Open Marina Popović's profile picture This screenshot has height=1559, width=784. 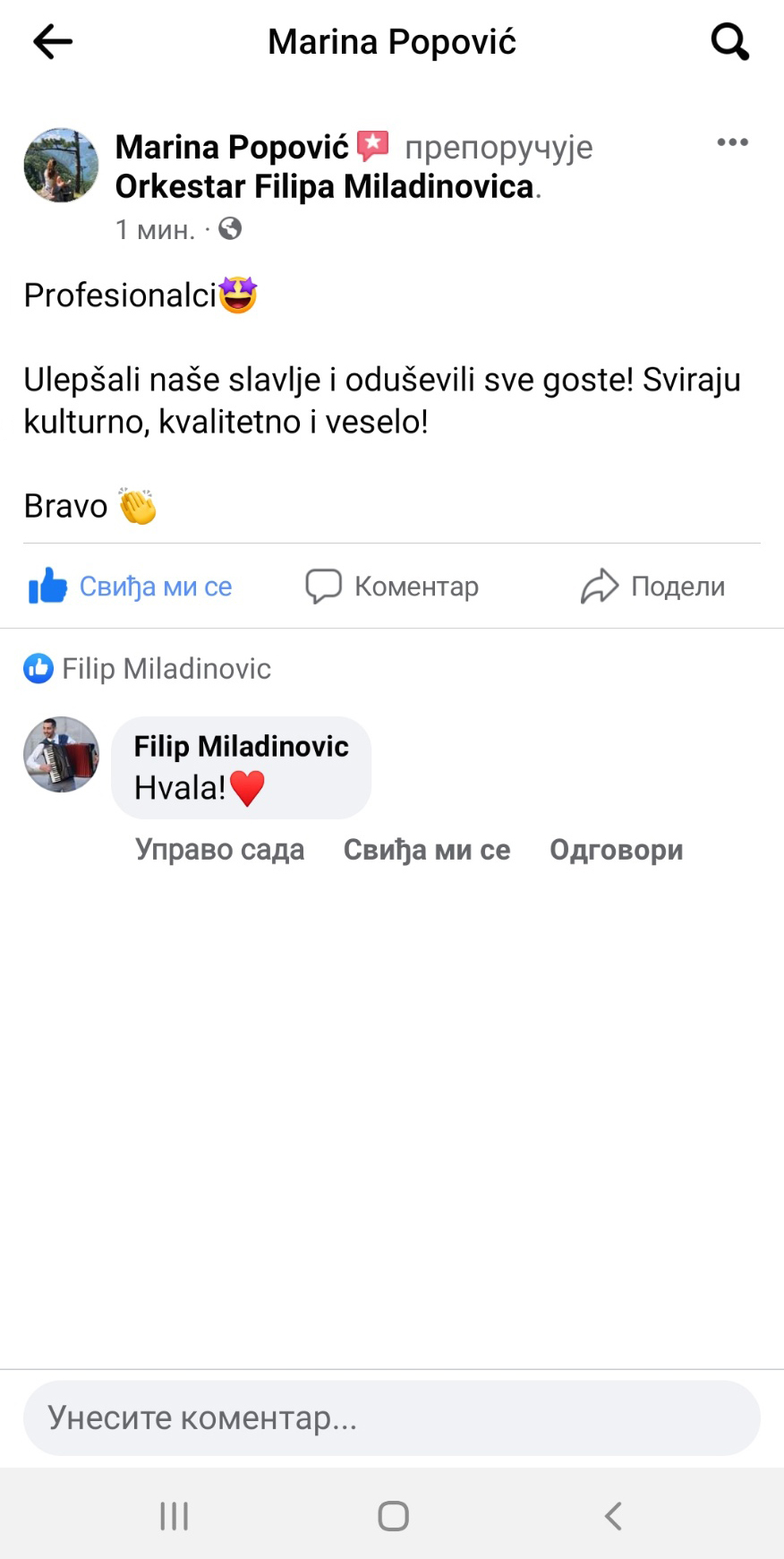tap(61, 166)
